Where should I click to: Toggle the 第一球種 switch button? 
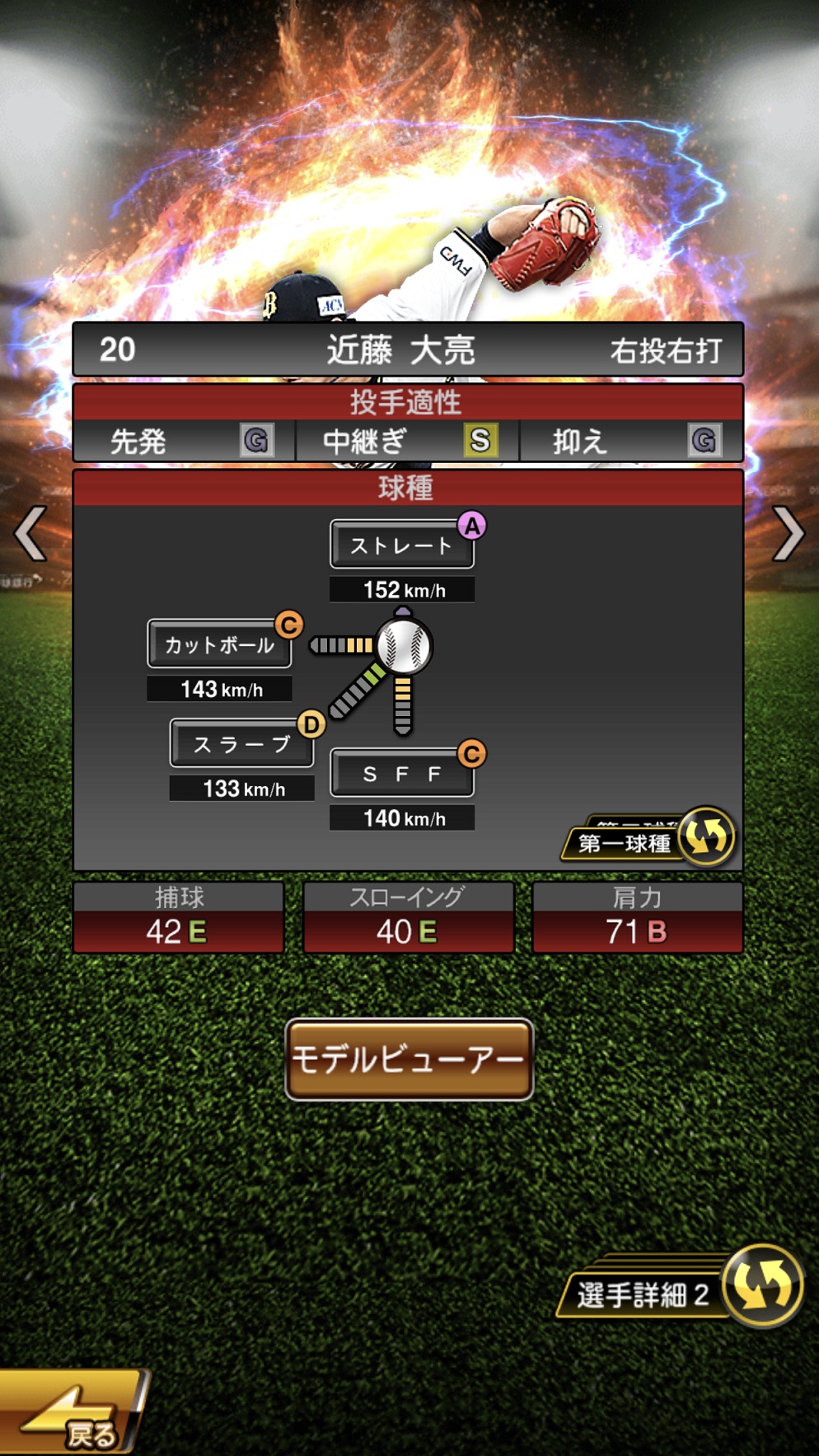pos(706,836)
